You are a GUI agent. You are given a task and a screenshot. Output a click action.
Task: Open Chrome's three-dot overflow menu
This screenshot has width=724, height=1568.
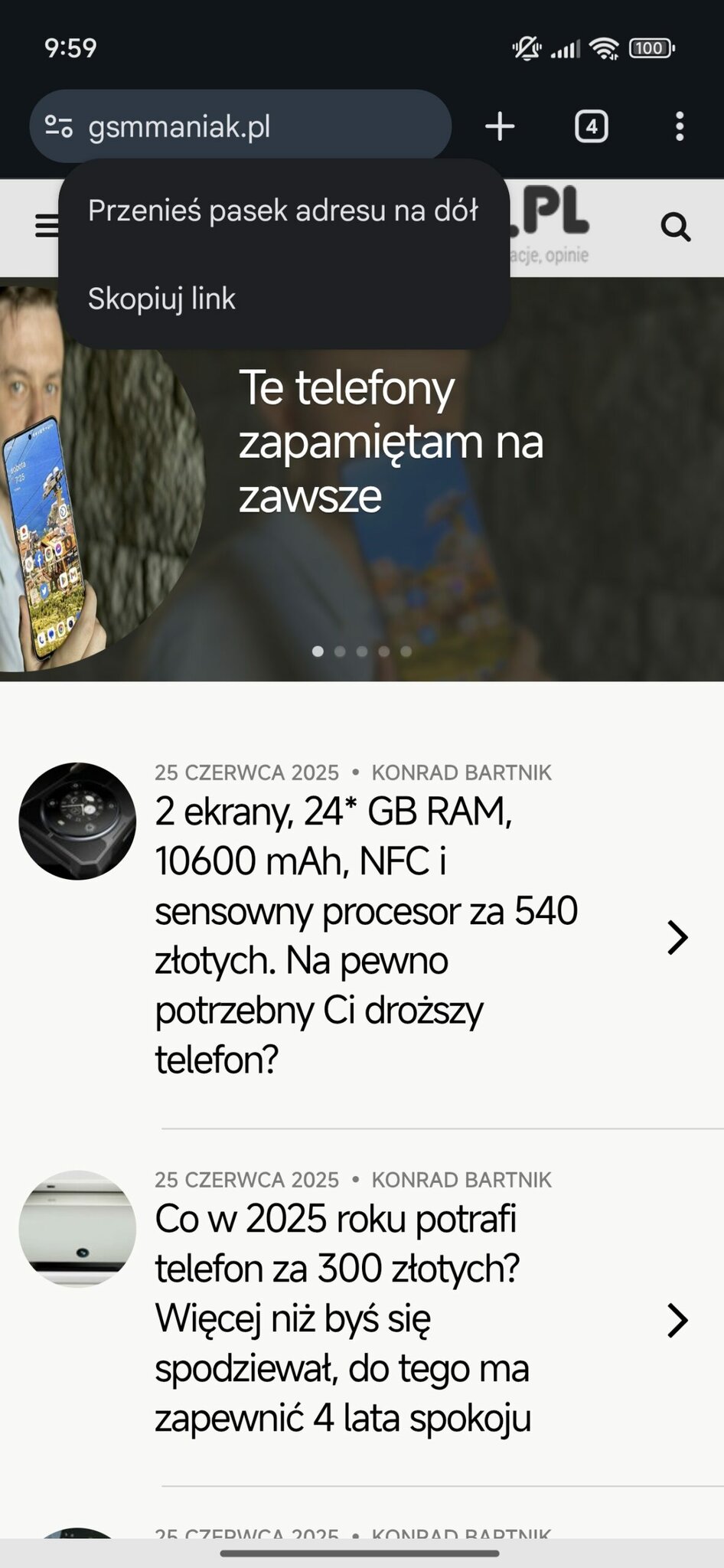coord(679,126)
